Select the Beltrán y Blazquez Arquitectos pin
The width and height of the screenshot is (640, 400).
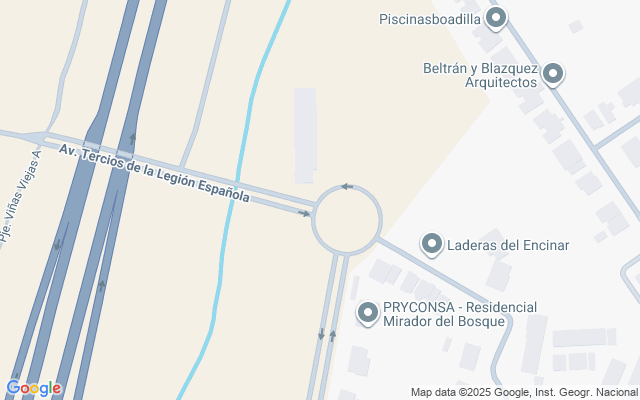[553, 73]
